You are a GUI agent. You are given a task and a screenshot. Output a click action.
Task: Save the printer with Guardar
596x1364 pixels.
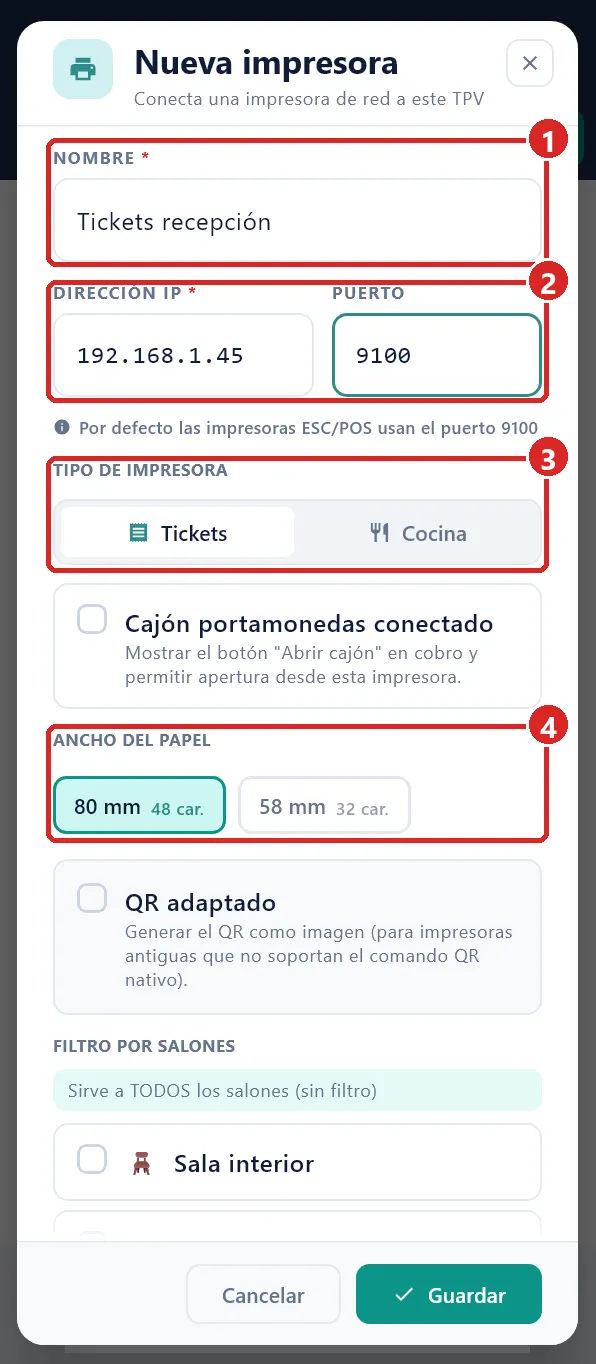click(x=449, y=1295)
